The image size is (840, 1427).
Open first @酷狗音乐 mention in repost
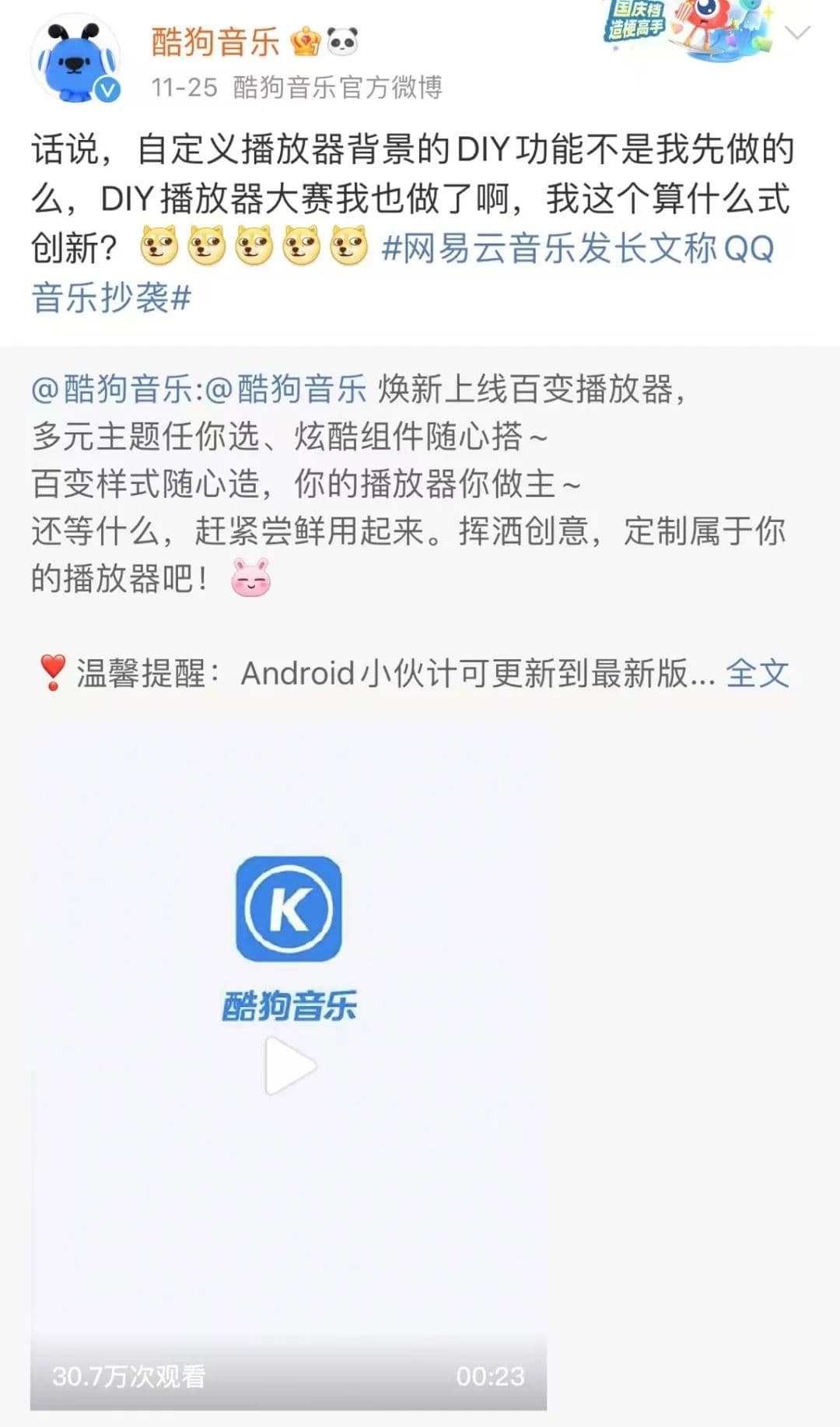pos(112,389)
